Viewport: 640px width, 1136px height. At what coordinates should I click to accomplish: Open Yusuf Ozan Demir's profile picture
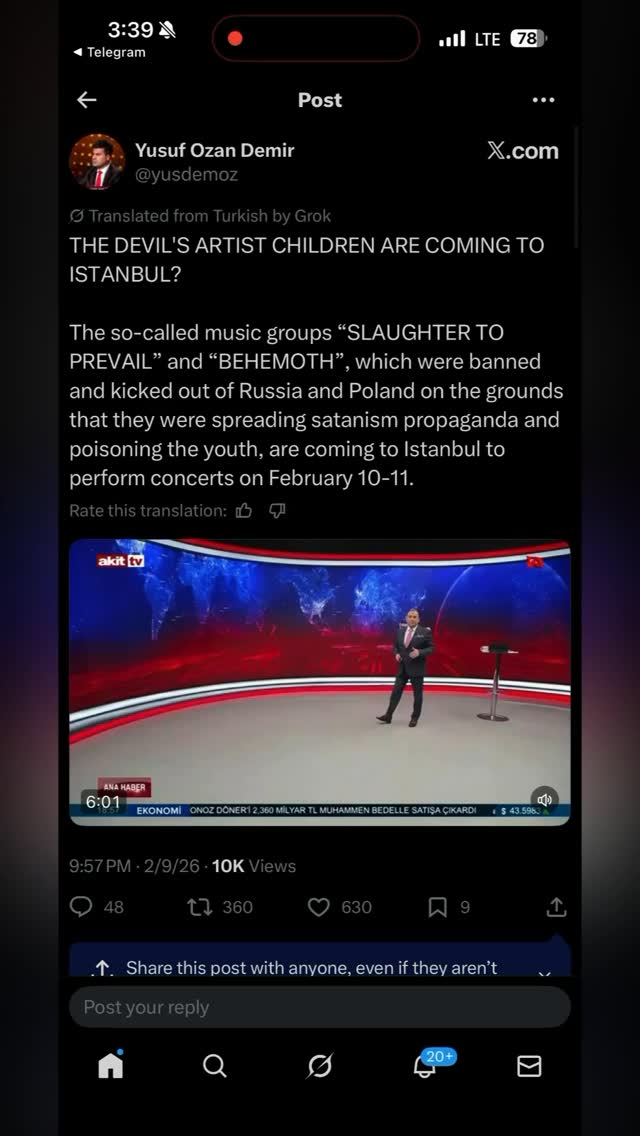click(x=97, y=162)
